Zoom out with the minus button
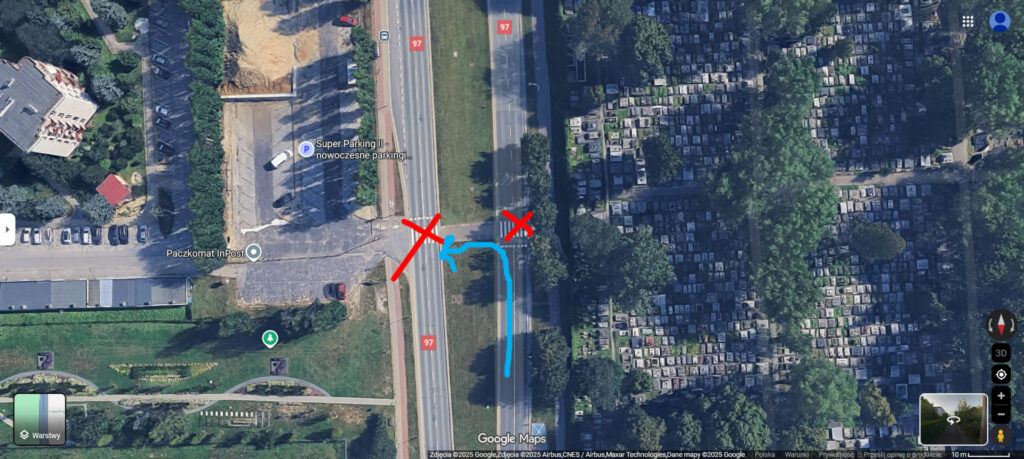 pyautogui.click(x=1001, y=414)
